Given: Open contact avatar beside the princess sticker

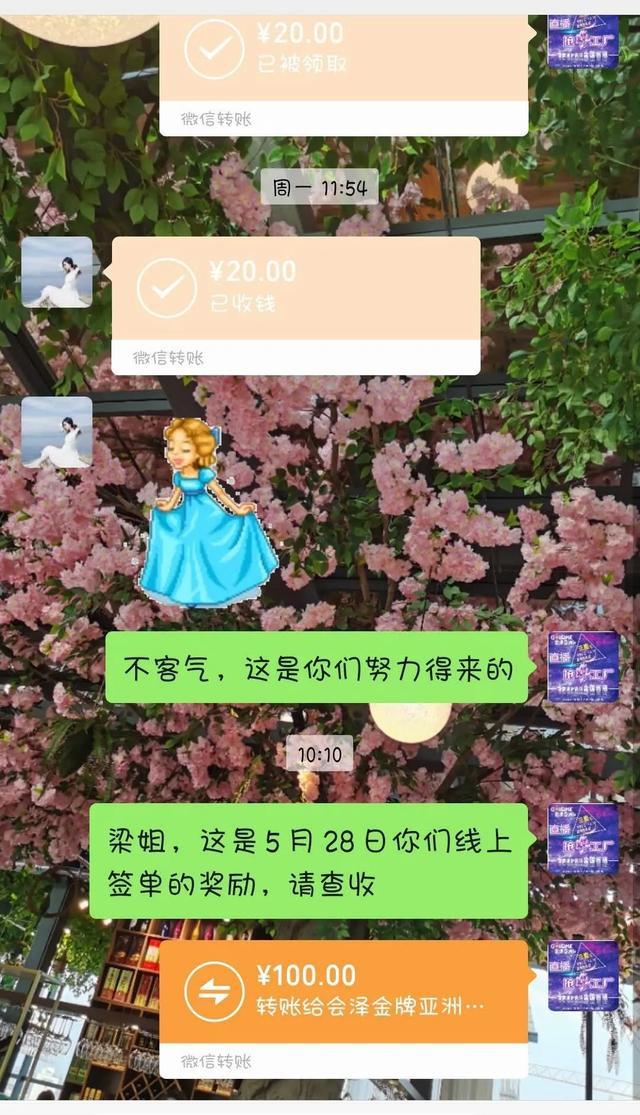Looking at the screenshot, I should (x=57, y=432).
